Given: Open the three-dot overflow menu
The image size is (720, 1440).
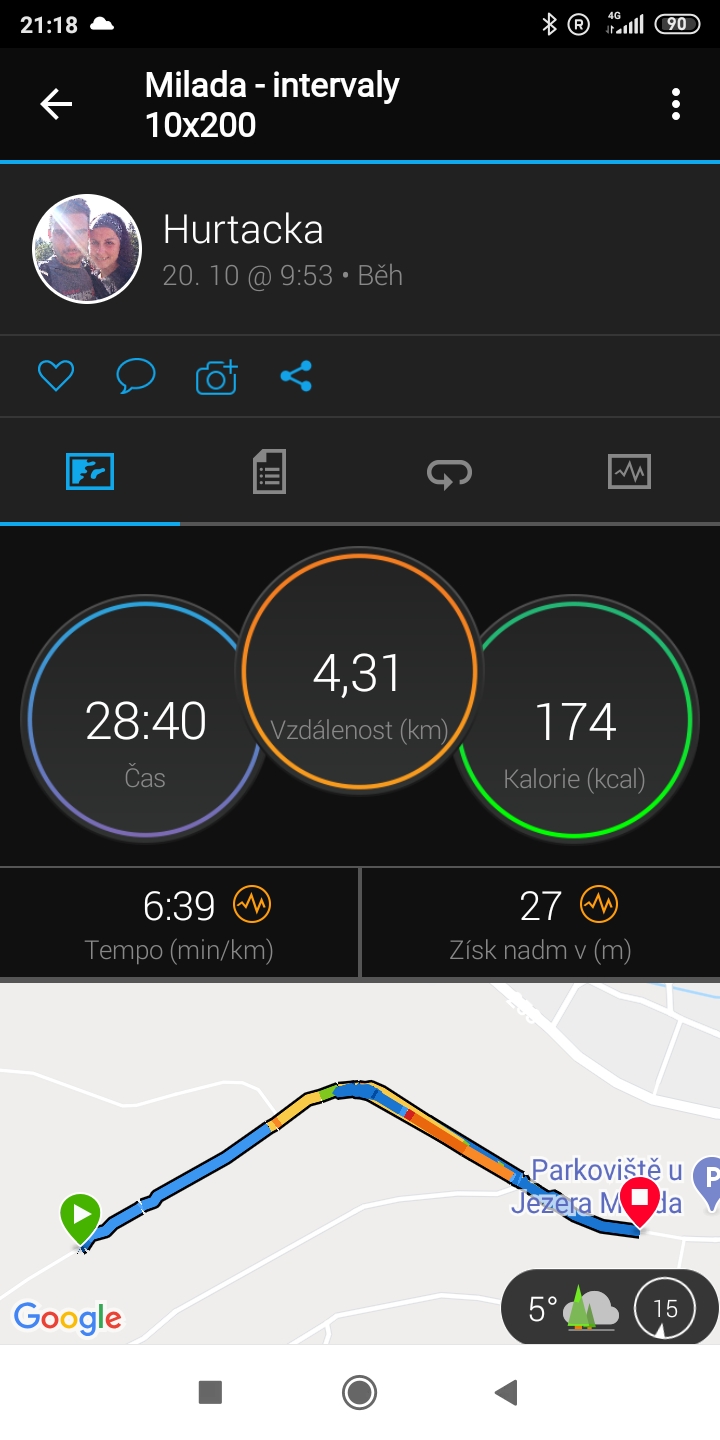Looking at the screenshot, I should (x=676, y=104).
